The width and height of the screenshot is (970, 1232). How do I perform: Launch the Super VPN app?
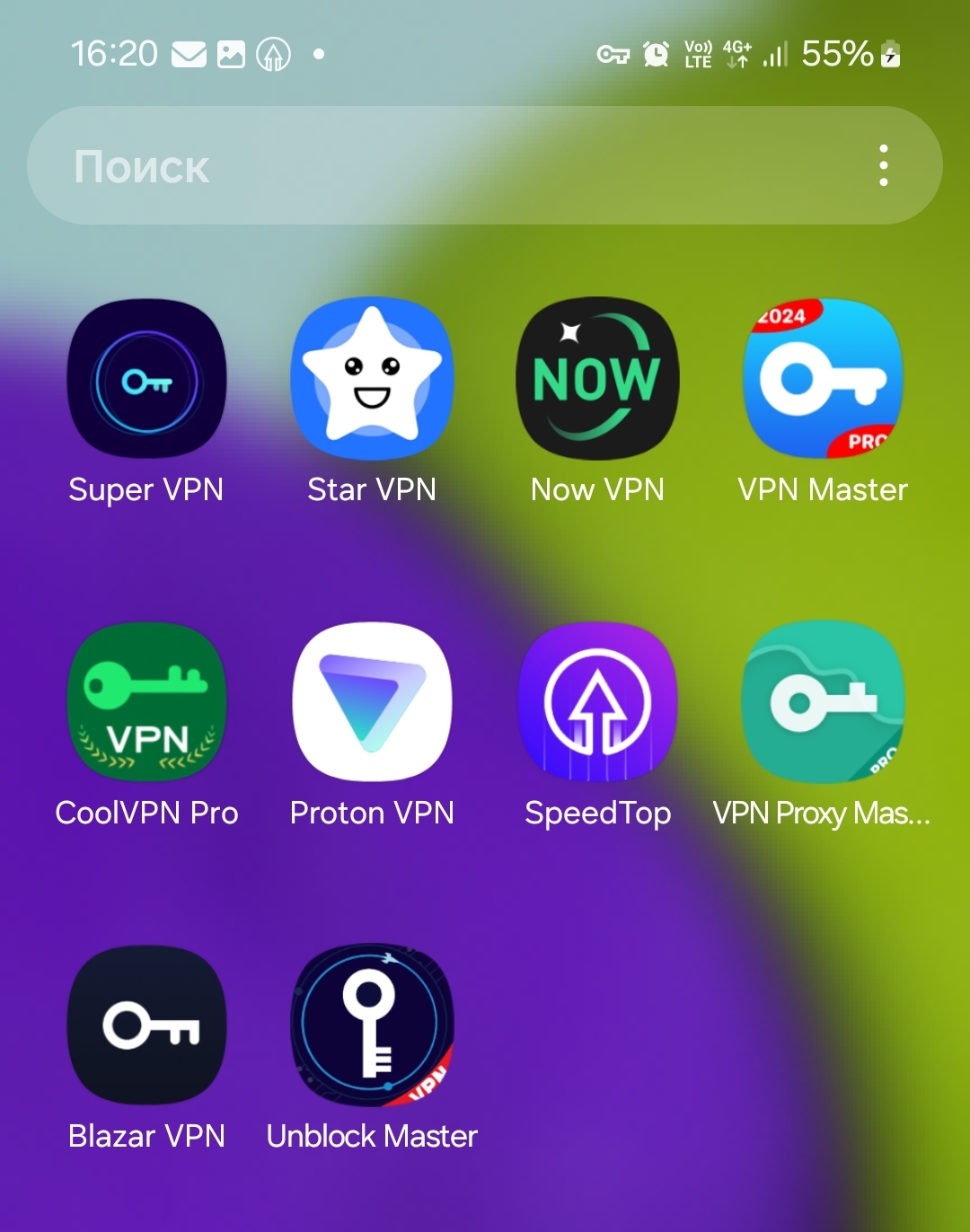point(147,380)
